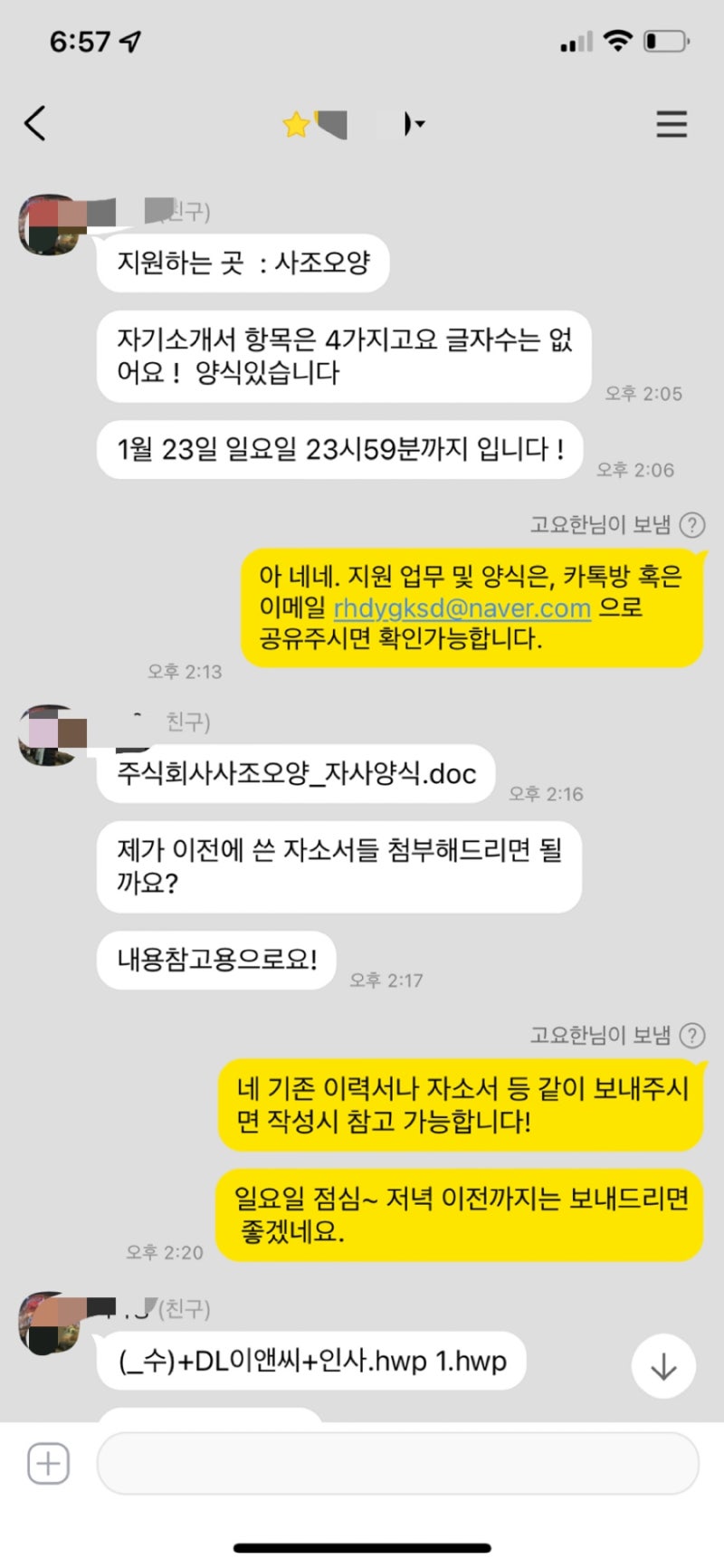Jump to the latest message arrow

point(663,1366)
